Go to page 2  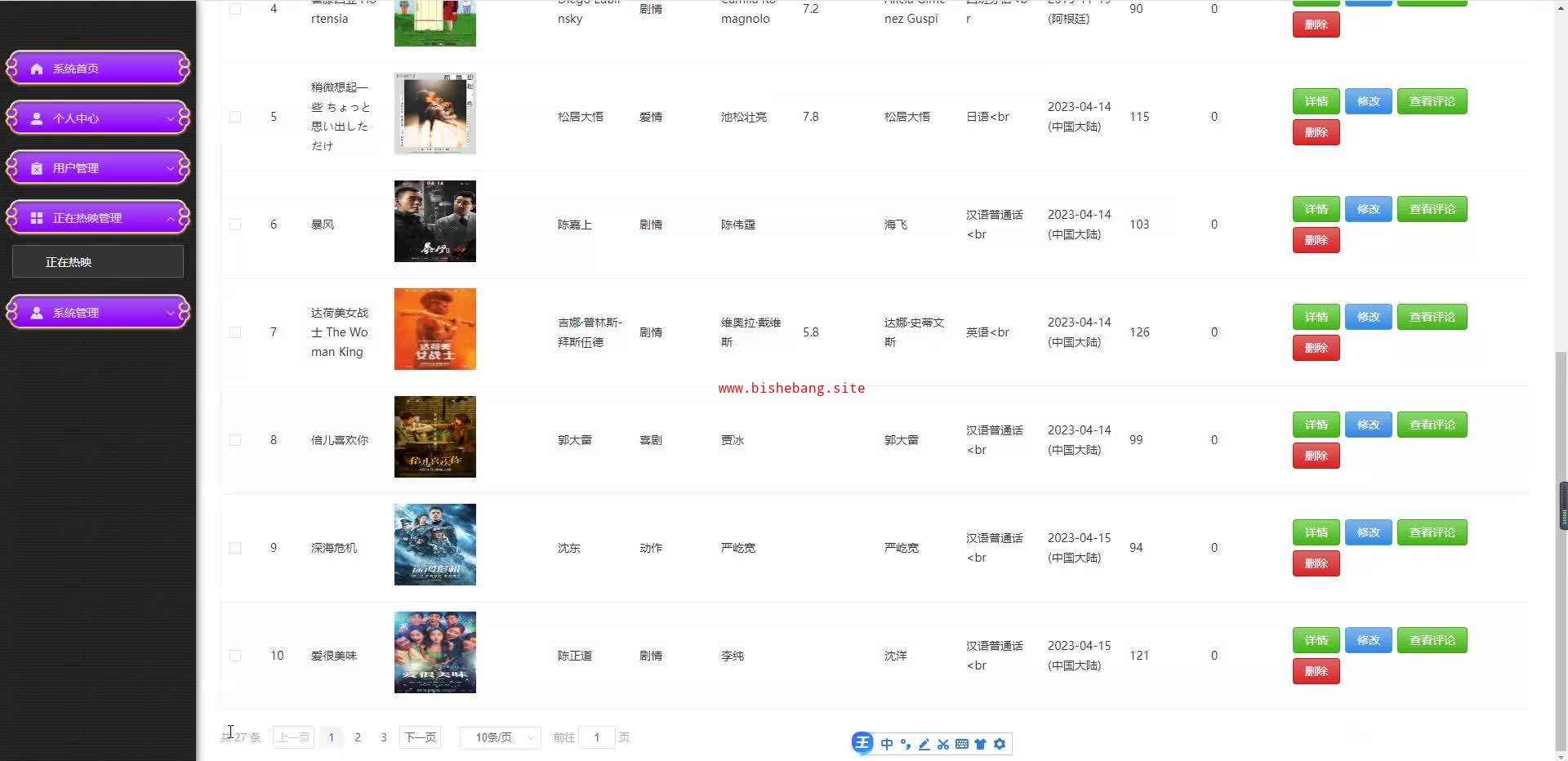click(x=358, y=737)
